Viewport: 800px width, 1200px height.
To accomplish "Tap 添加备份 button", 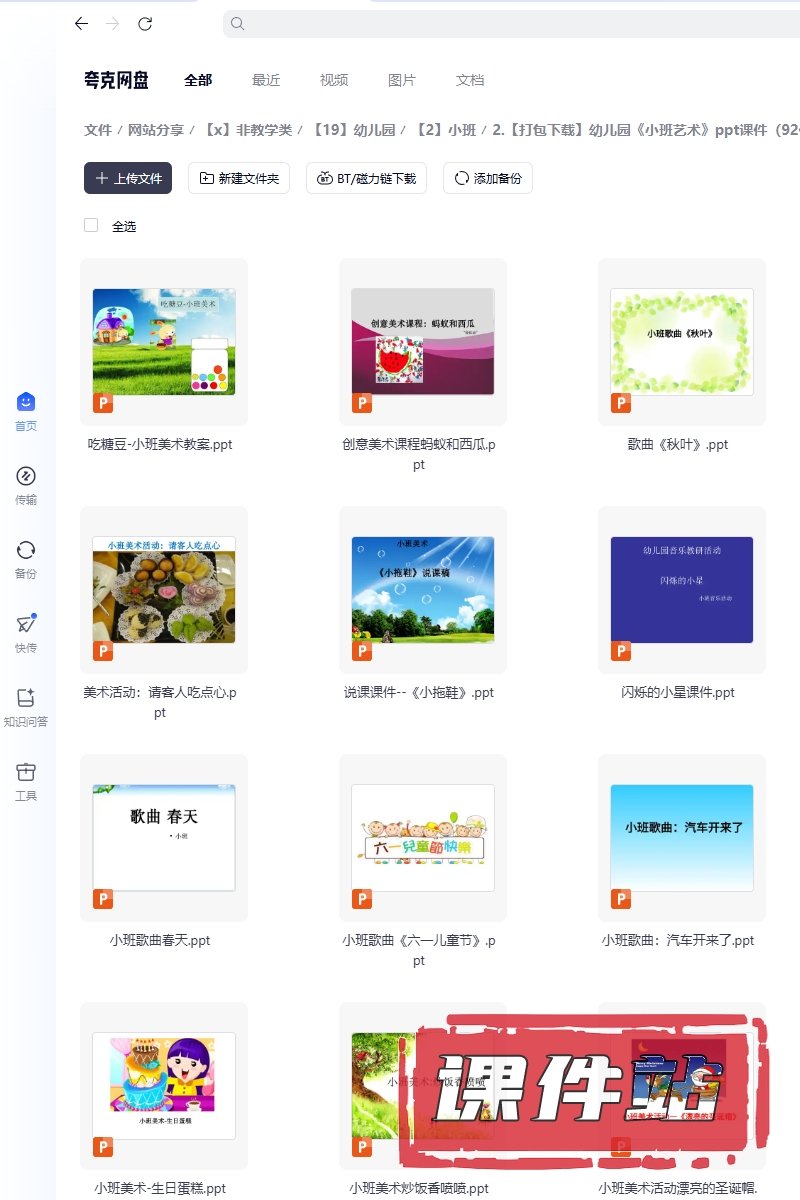I will pyautogui.click(x=488, y=178).
